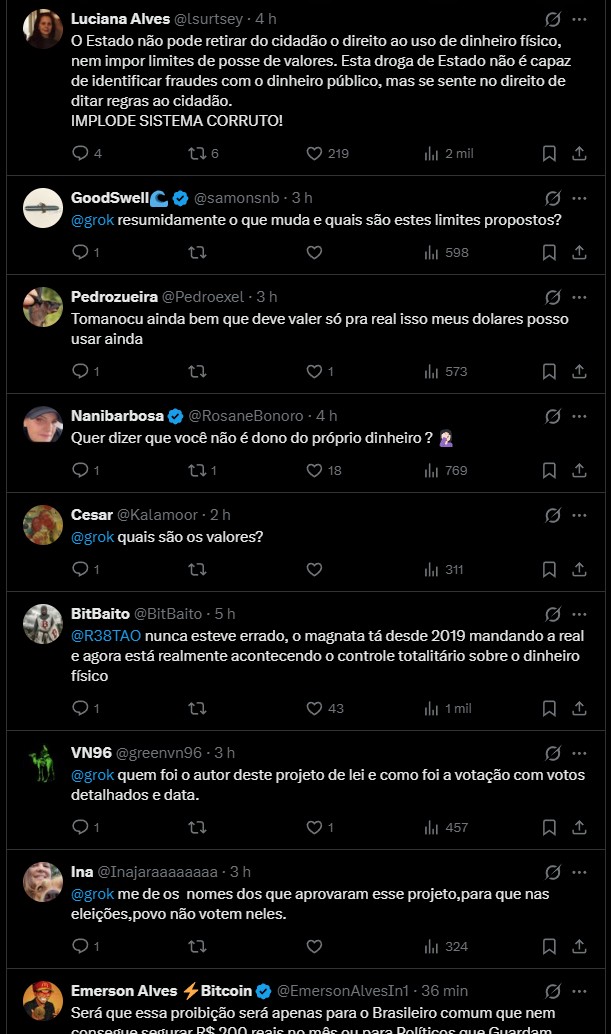Open more options on Ina's post
This screenshot has height=1034, width=611.
580,871
